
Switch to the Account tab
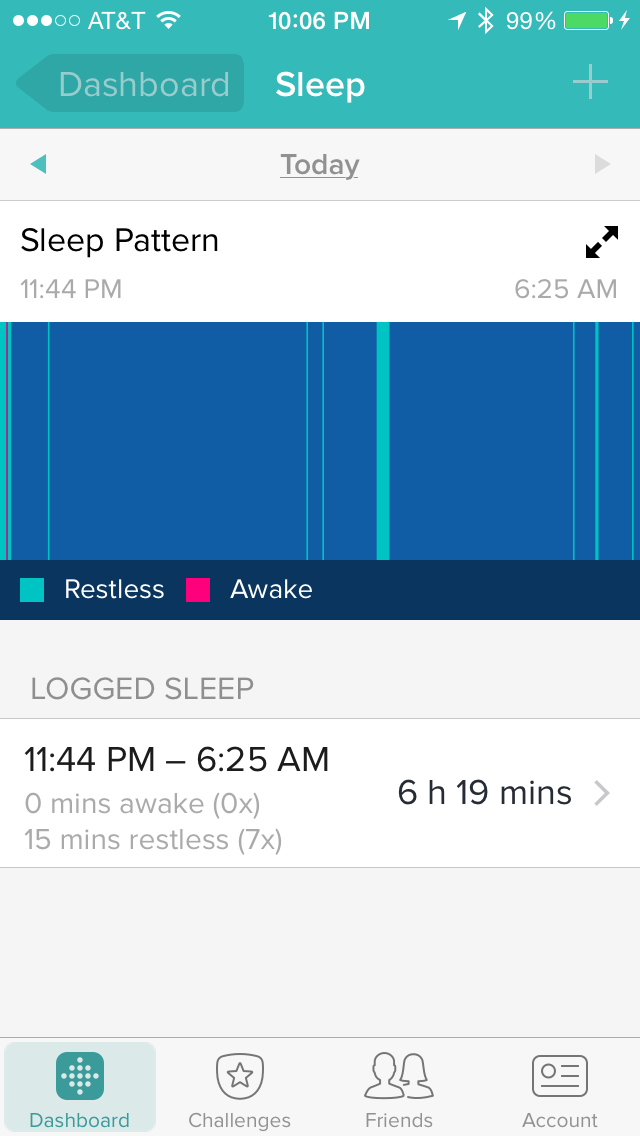[x=559, y=1088]
